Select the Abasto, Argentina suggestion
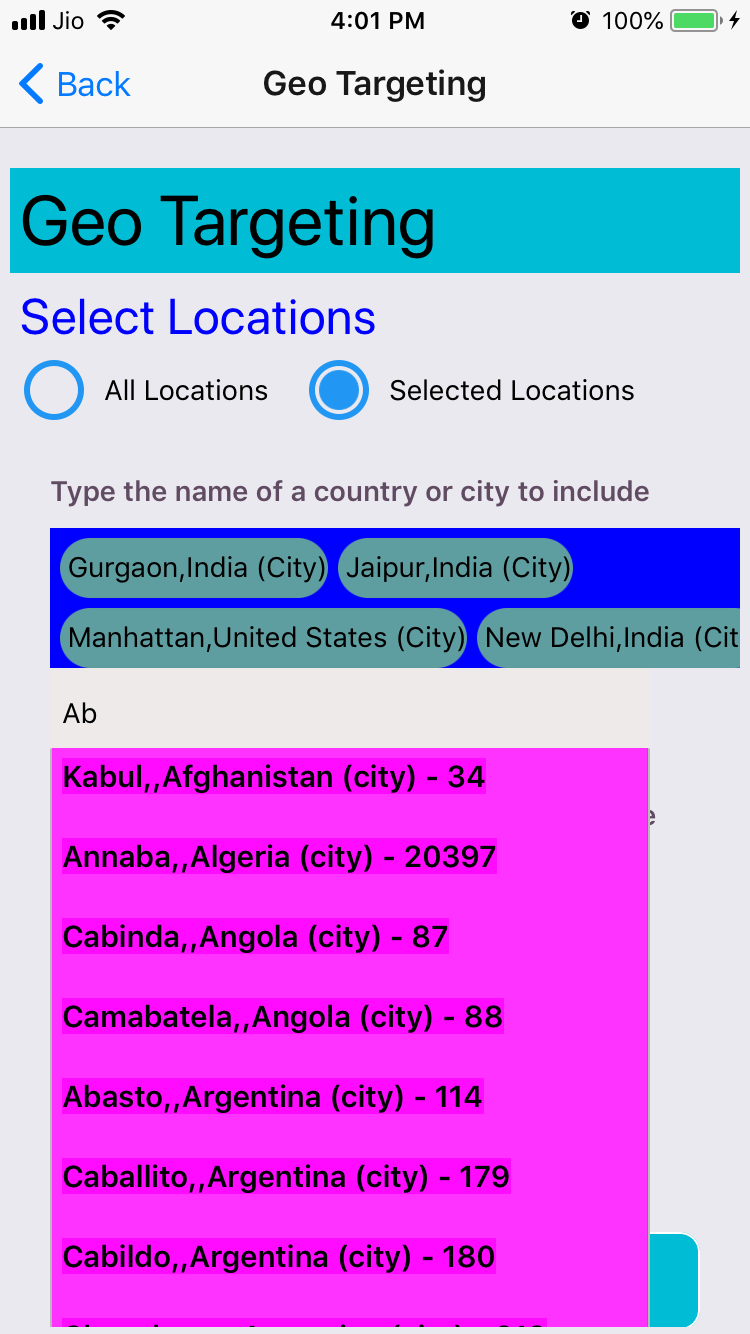The image size is (750, 1334). pos(272,1097)
